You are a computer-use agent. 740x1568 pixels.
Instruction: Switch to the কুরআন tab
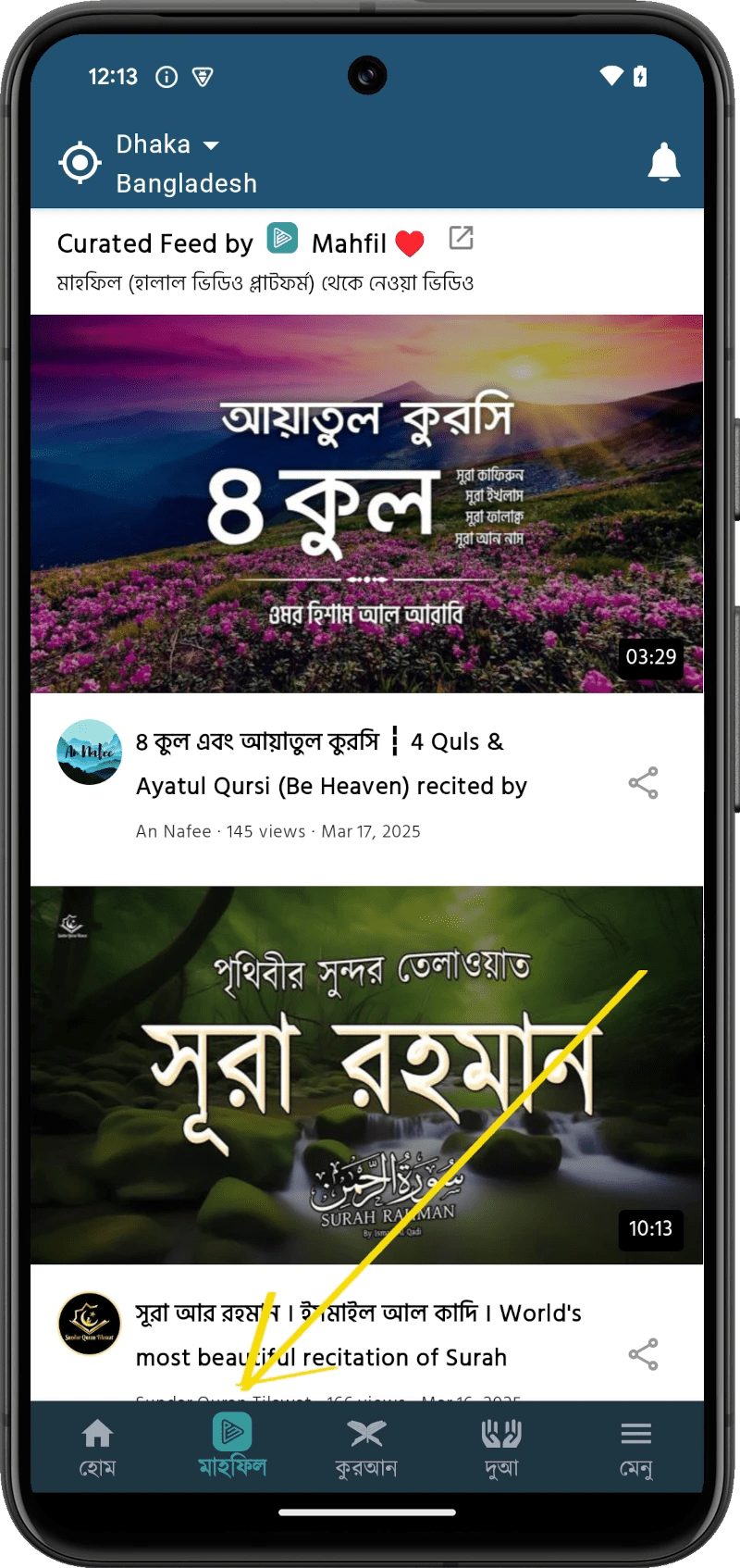point(366,1449)
